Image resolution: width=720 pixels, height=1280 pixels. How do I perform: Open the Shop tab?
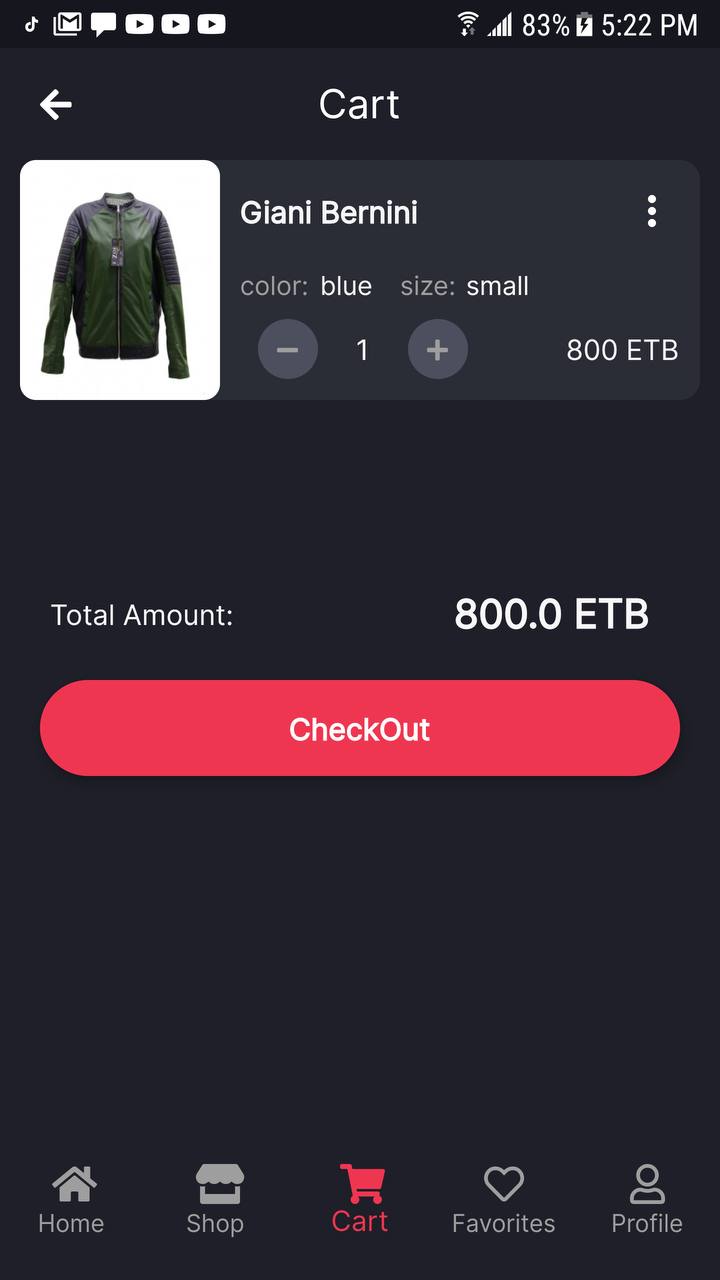coord(216,1200)
